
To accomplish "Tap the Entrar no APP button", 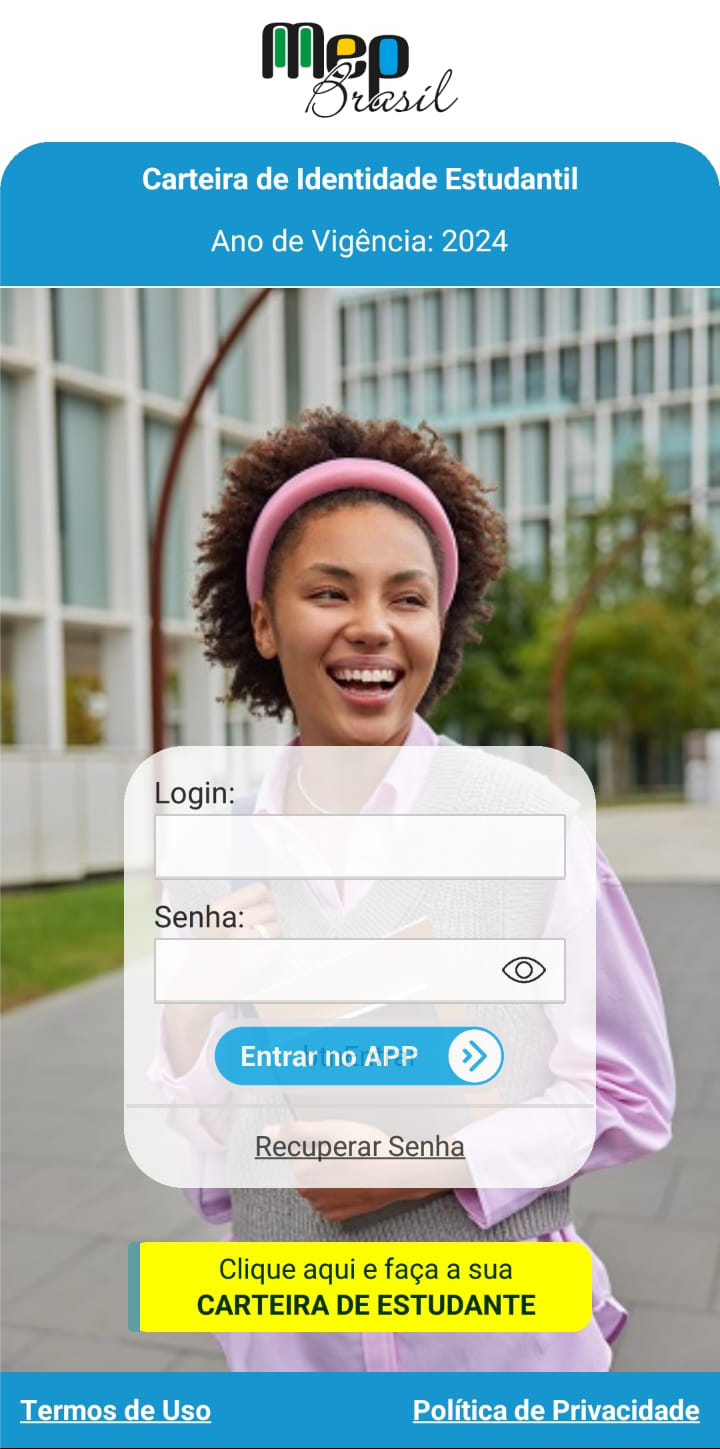I will 358,1056.
